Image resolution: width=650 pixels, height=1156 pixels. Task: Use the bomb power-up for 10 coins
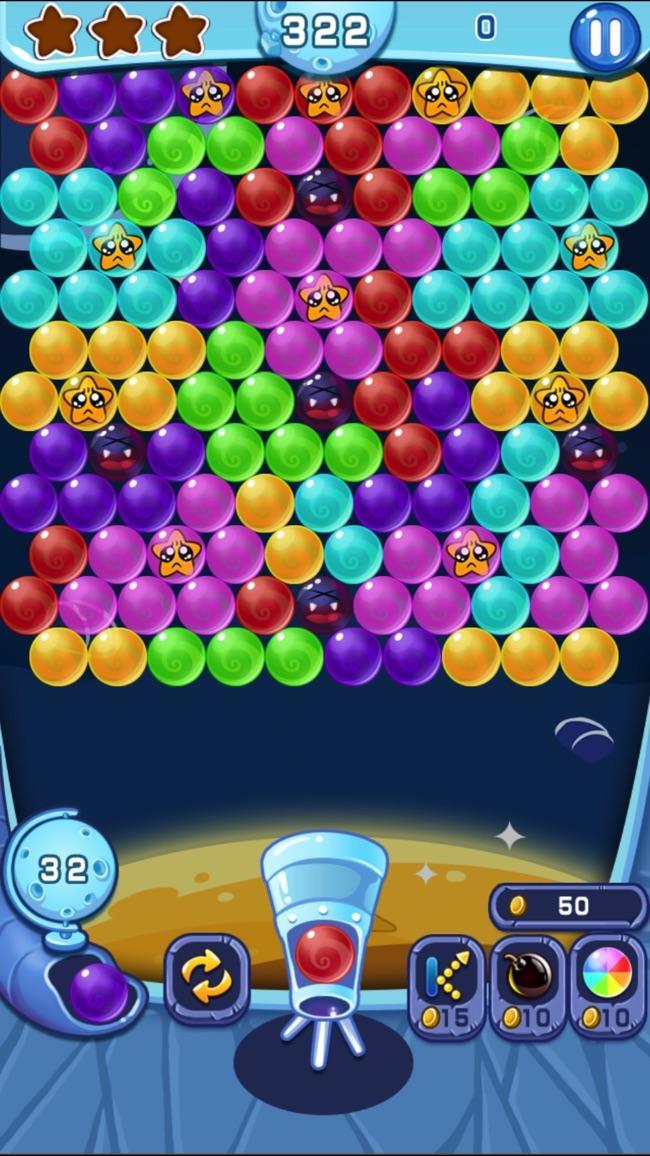527,985
